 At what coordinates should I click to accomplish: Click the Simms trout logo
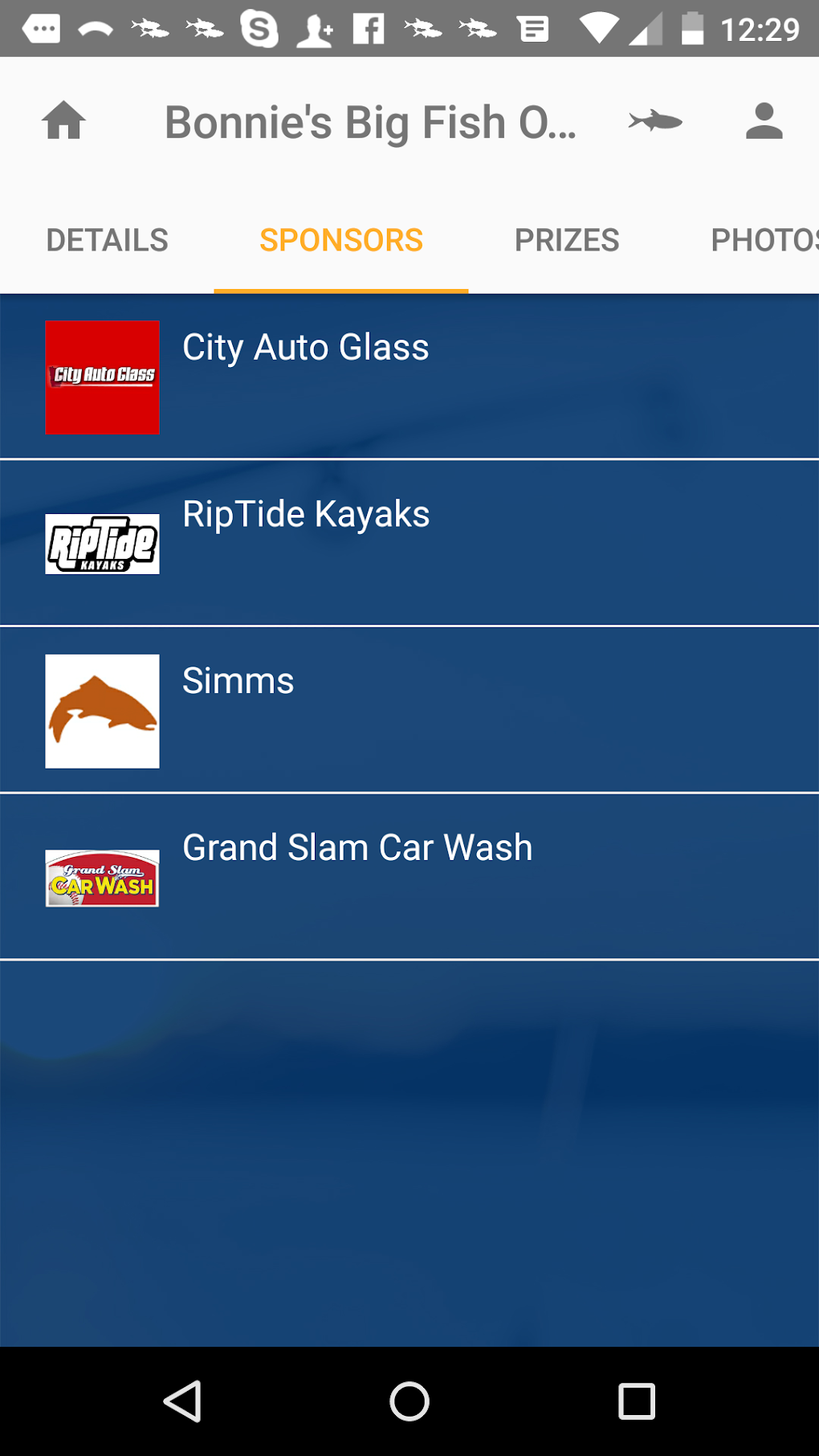(102, 710)
